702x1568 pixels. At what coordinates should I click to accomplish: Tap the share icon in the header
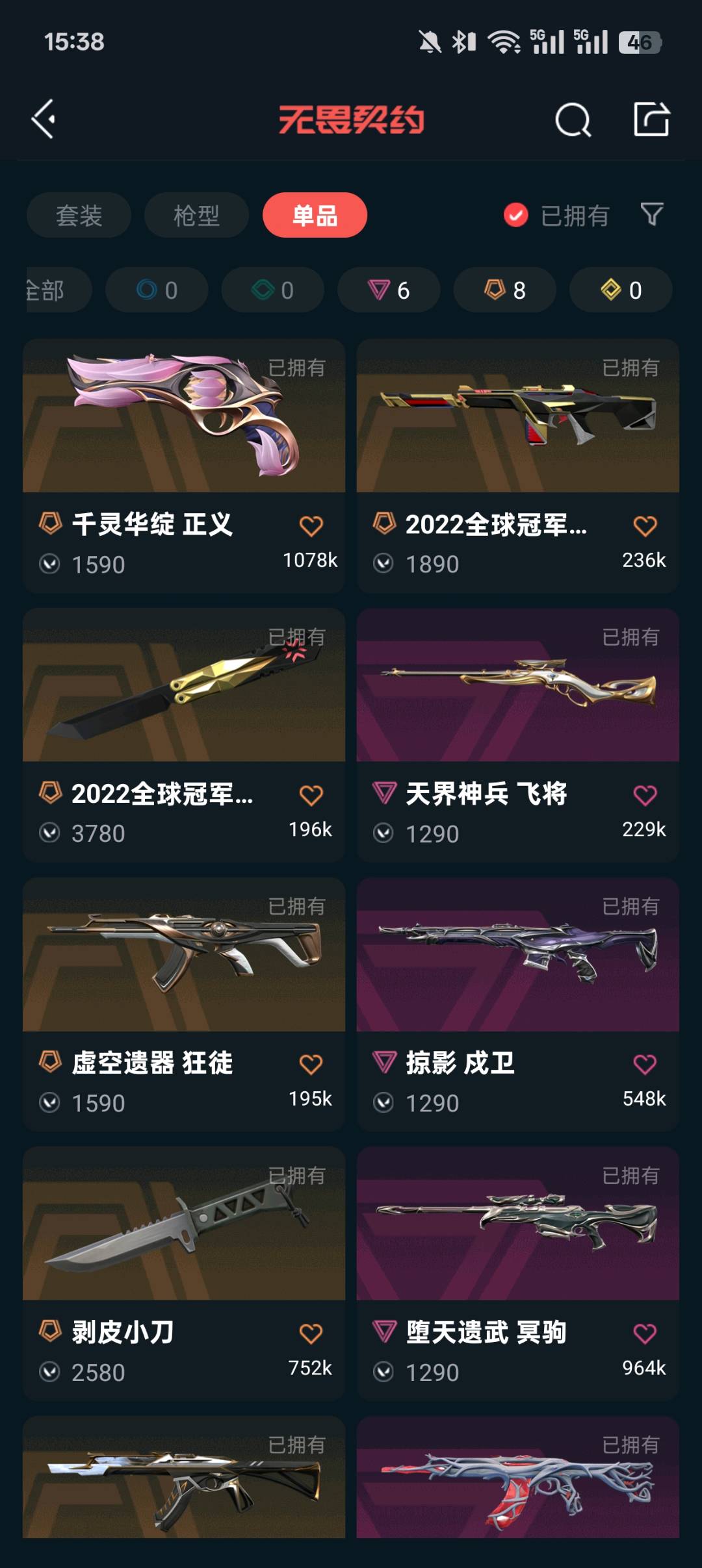(651, 119)
